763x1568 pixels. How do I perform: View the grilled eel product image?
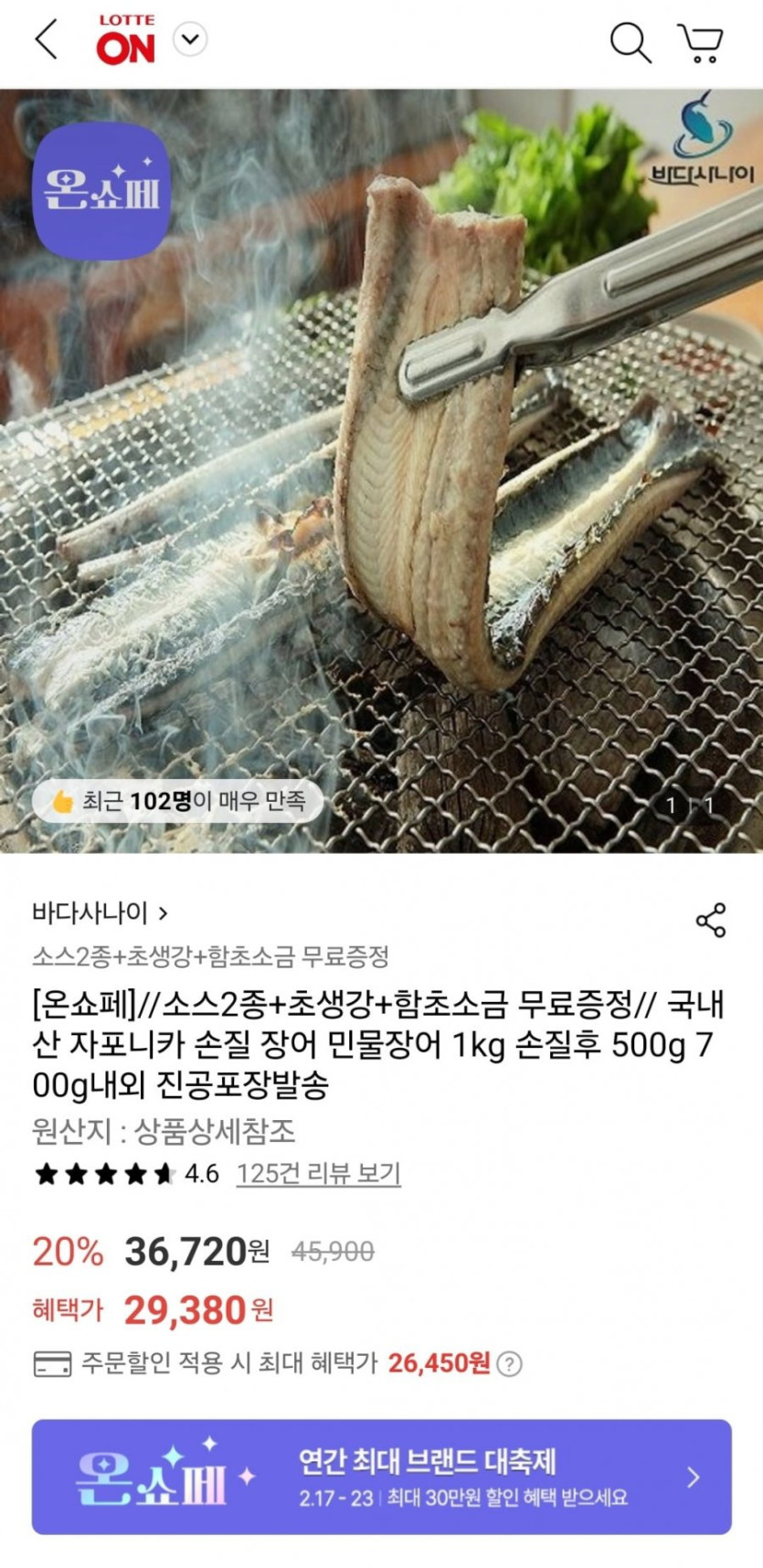tap(381, 471)
